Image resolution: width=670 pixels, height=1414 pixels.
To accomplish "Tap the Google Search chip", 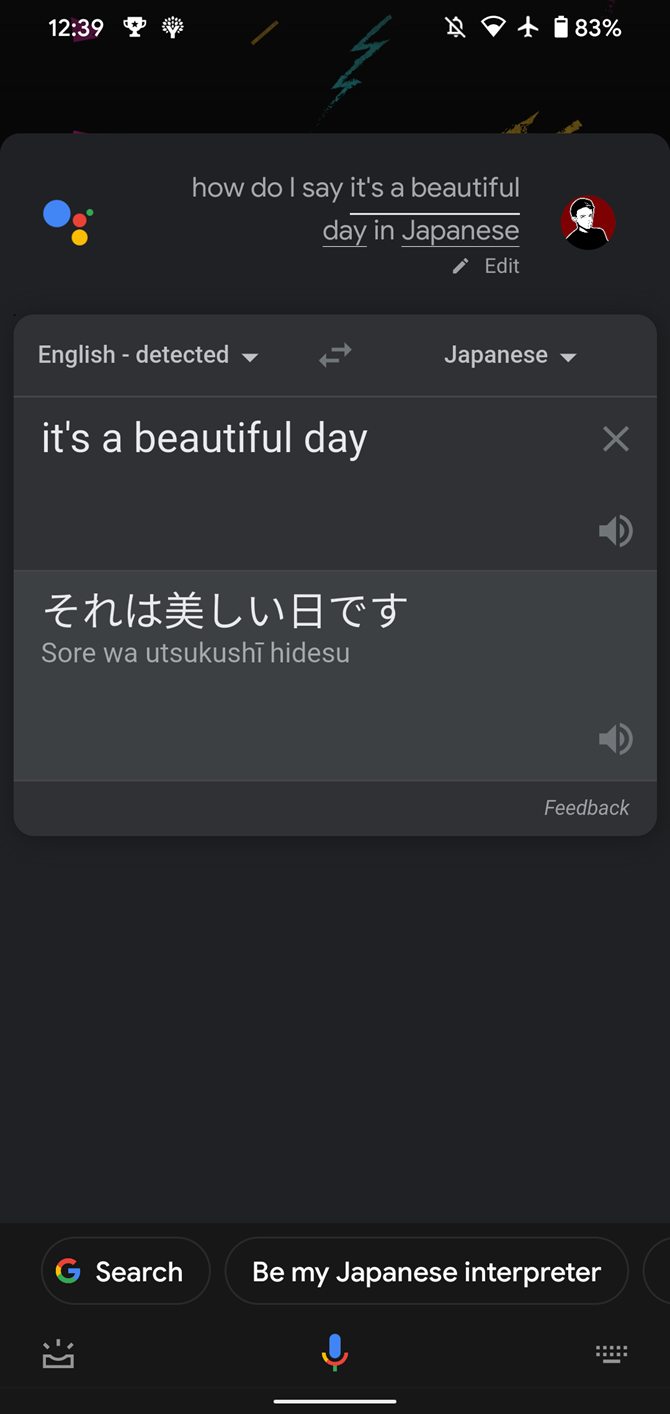I will point(125,1272).
